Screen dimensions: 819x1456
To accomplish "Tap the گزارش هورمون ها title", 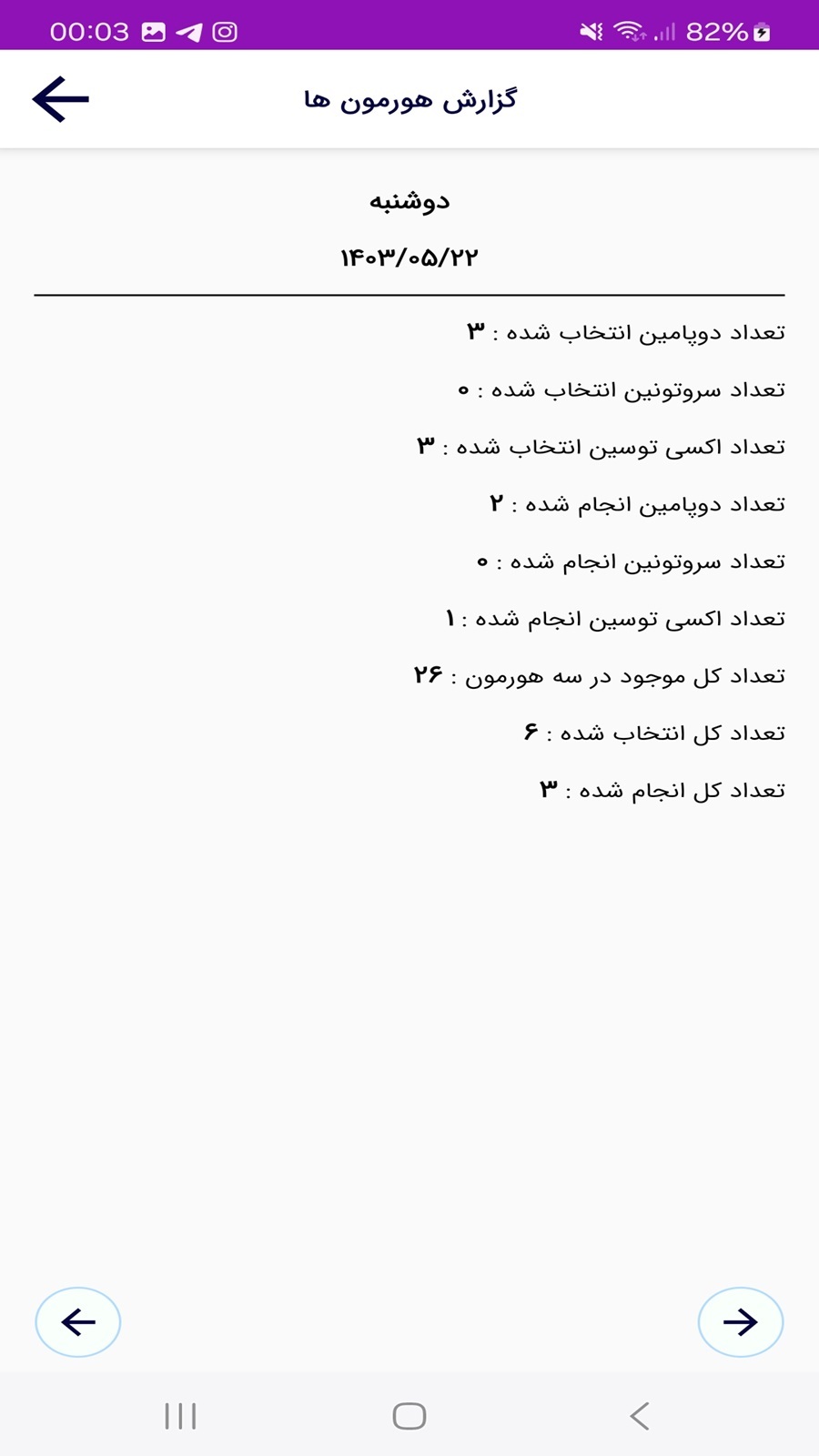I will (x=409, y=99).
